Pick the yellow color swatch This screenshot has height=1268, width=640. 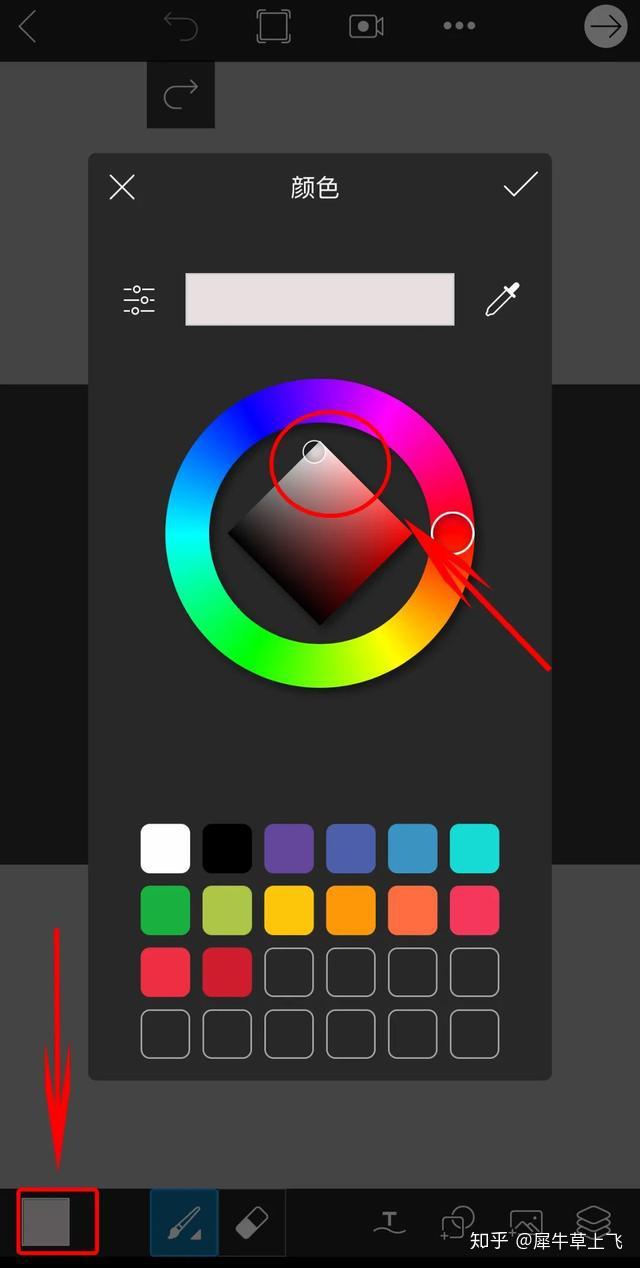pyautogui.click(x=289, y=911)
